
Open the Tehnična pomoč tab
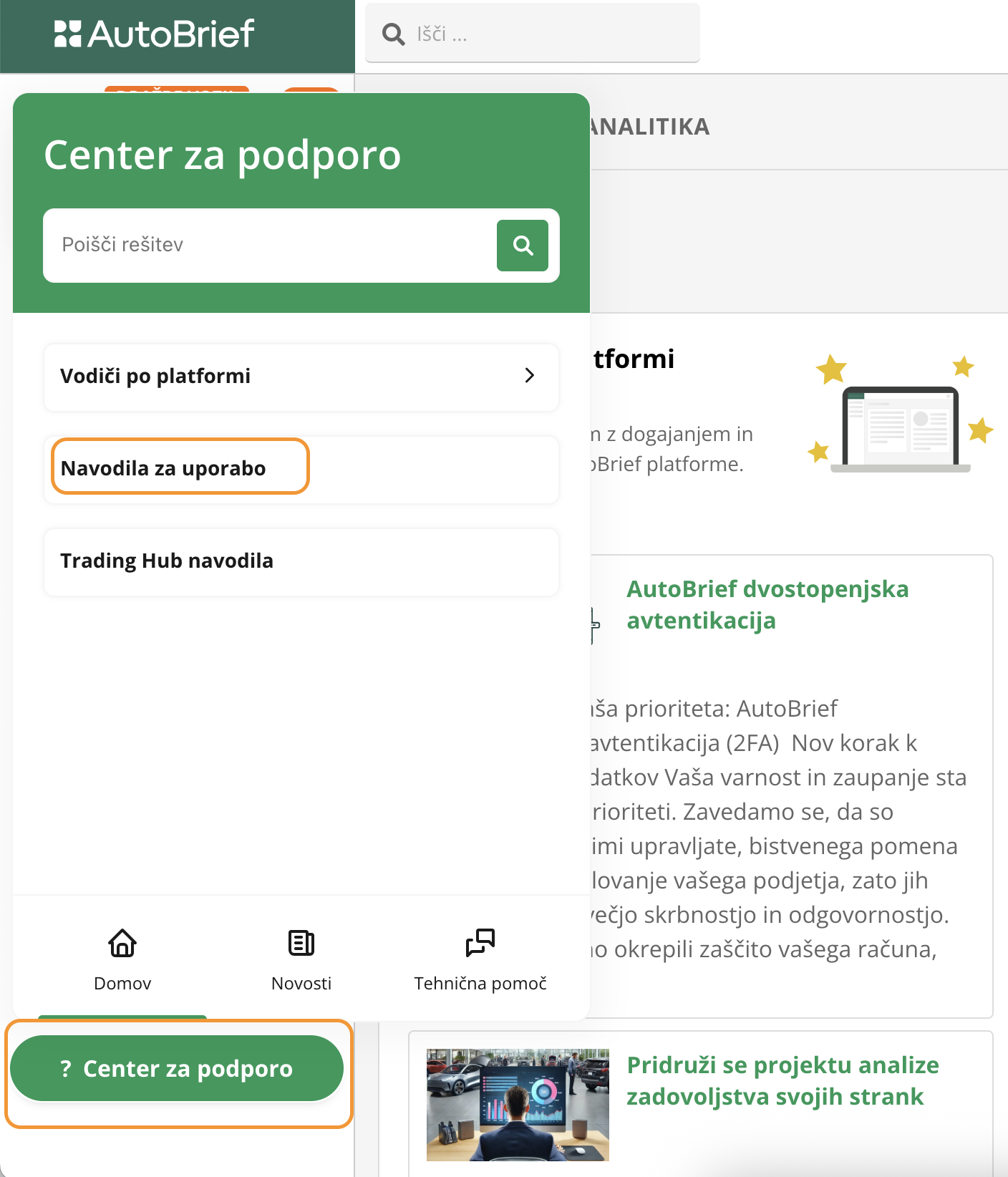(480, 959)
